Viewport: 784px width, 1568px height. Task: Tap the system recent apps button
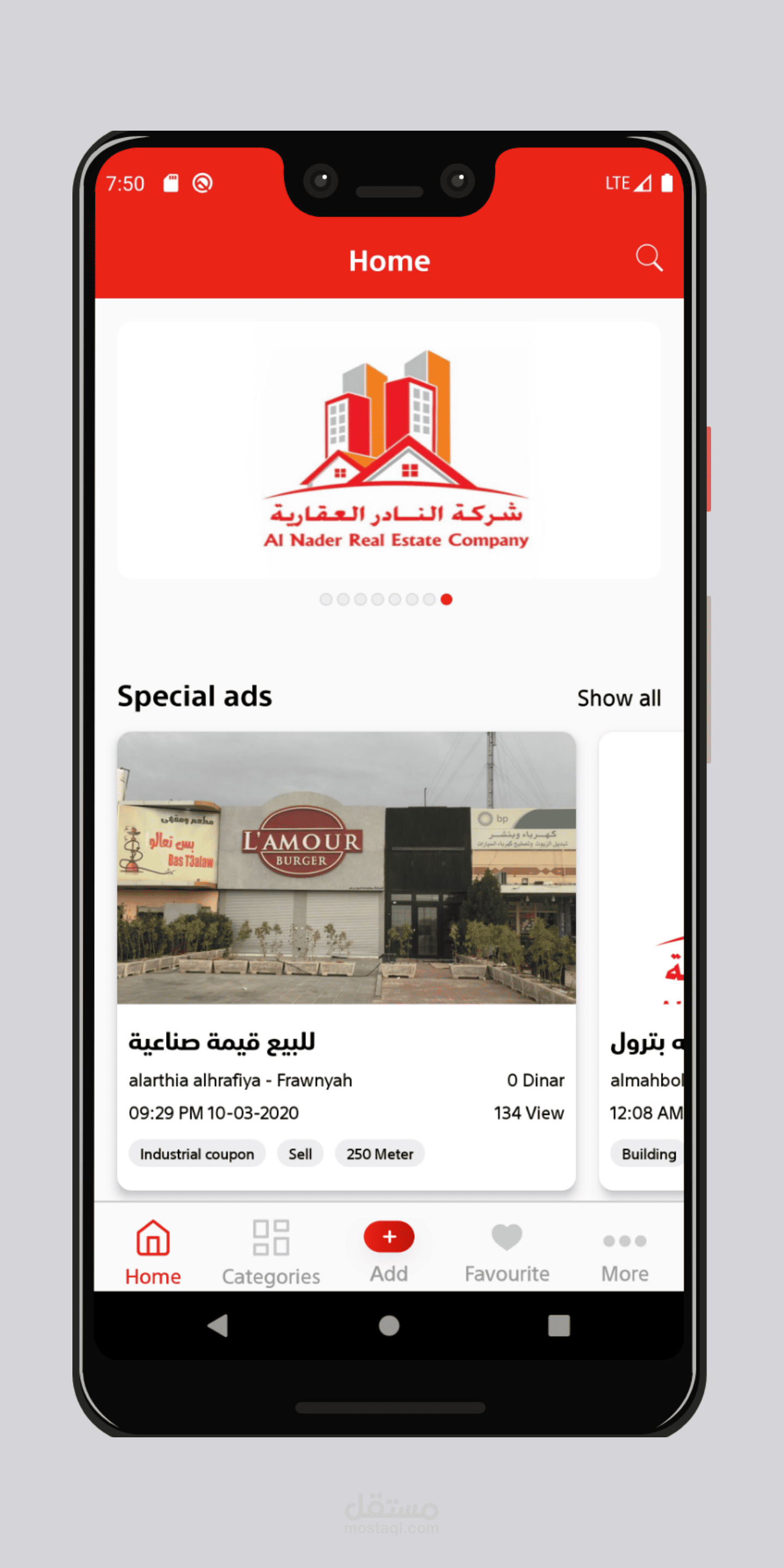[x=559, y=1325]
